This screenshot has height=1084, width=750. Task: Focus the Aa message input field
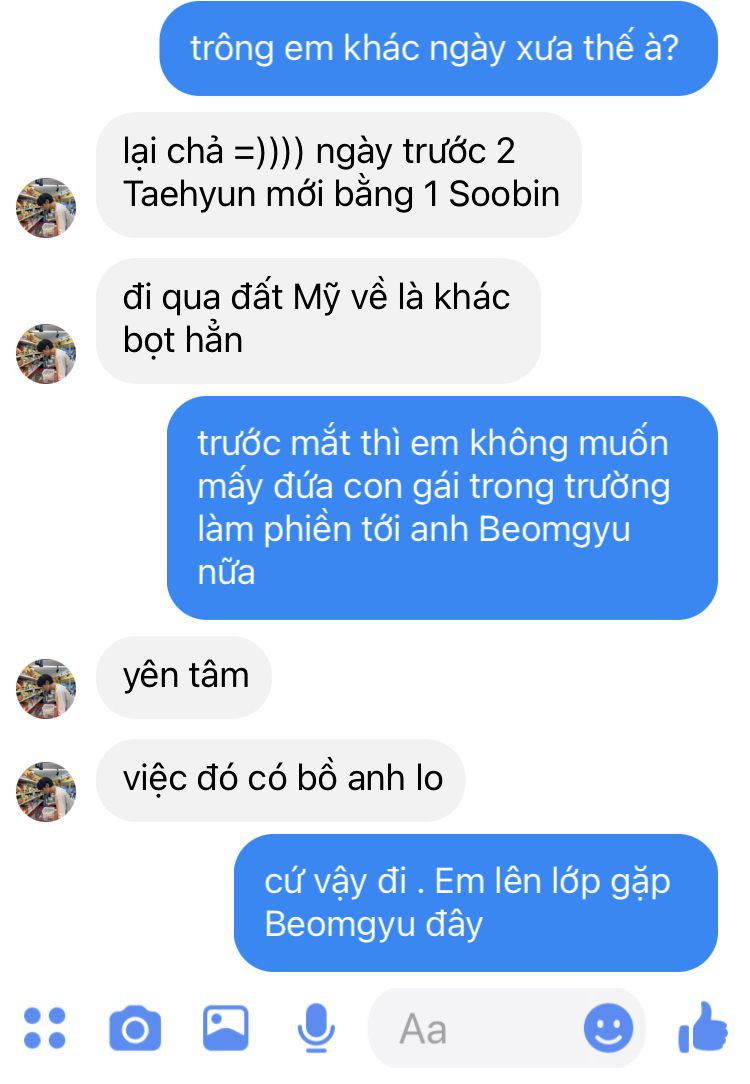tap(480, 1028)
